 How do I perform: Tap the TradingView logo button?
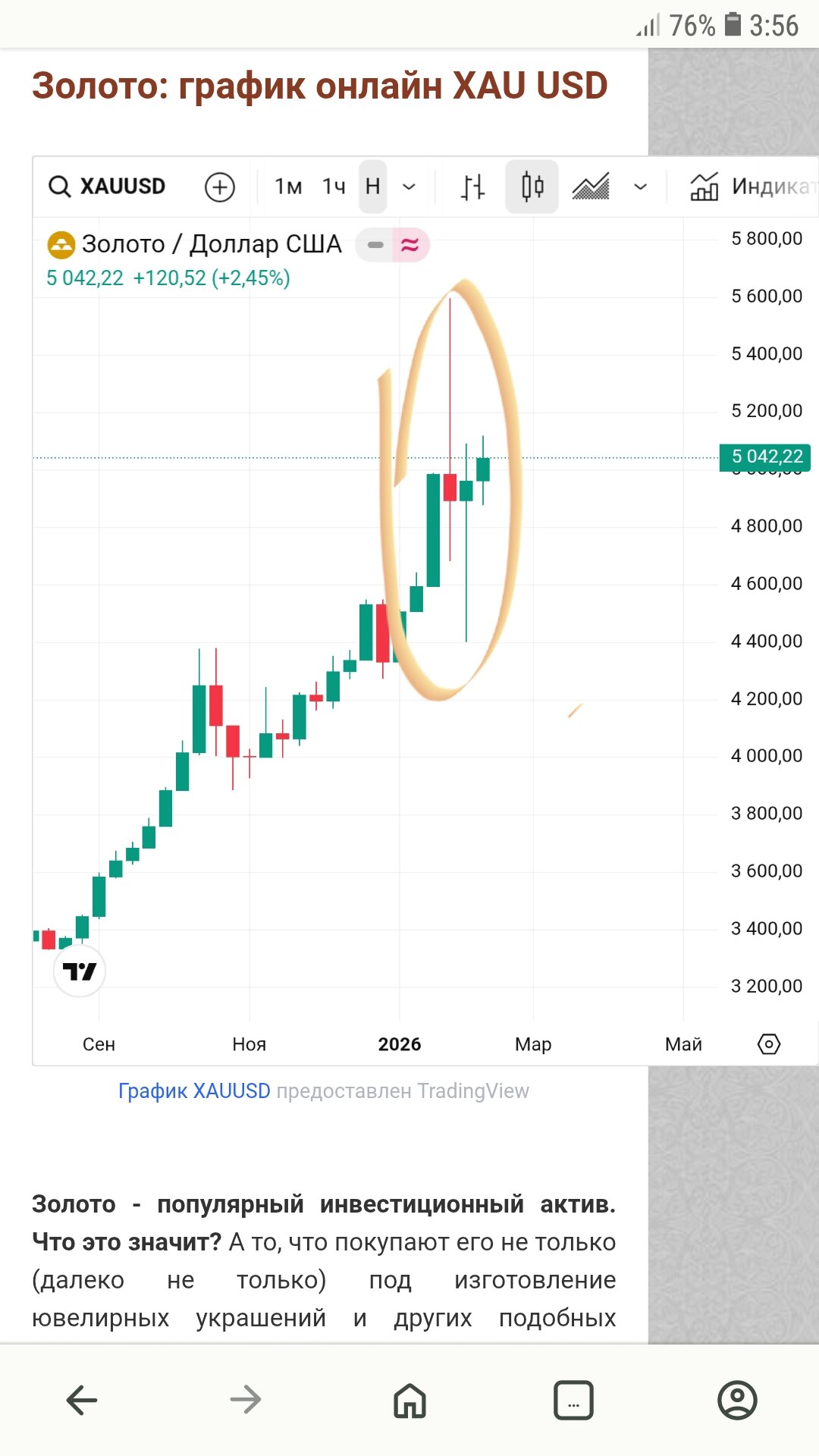coord(80,971)
